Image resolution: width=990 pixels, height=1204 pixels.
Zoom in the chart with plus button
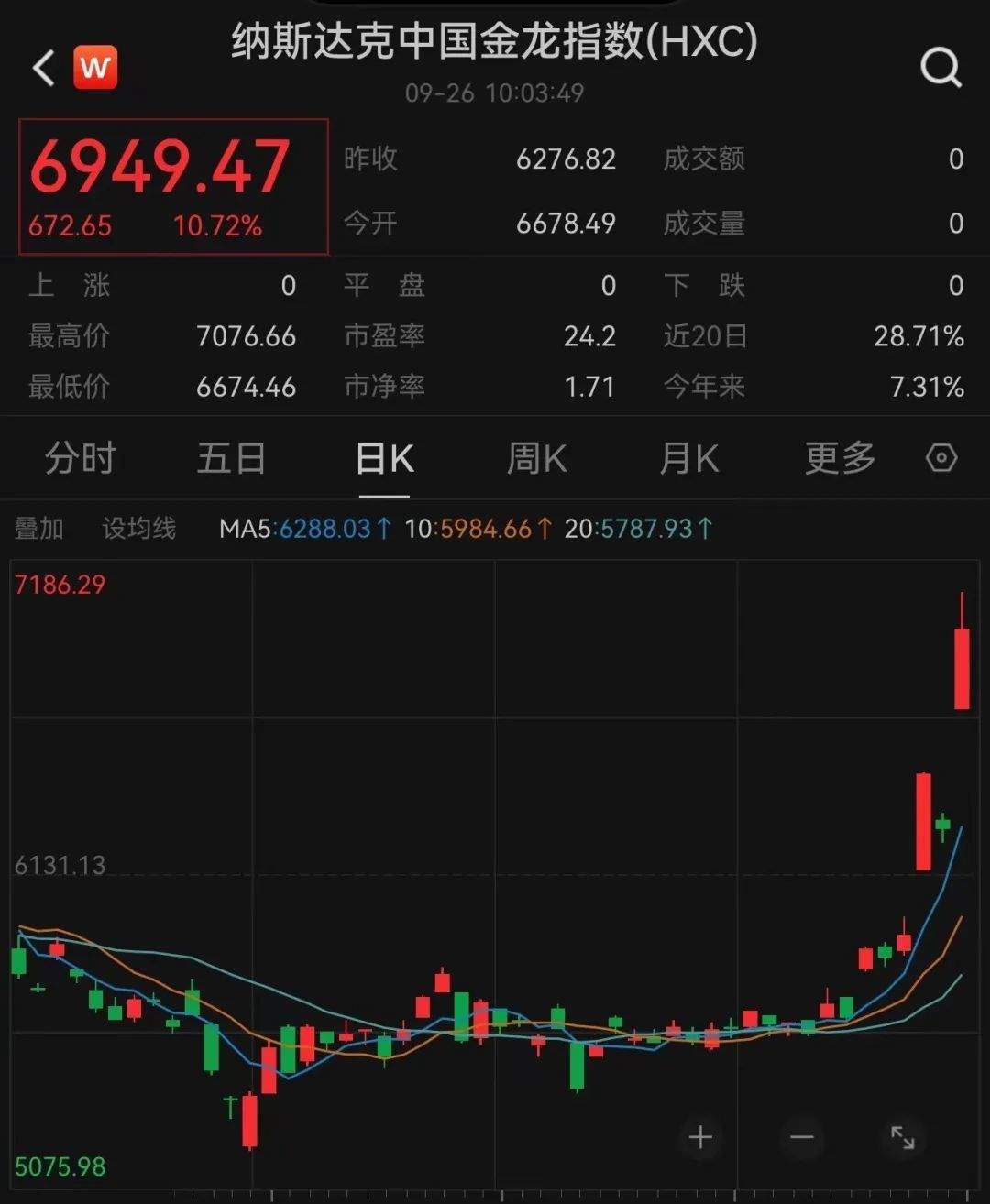tap(700, 1137)
